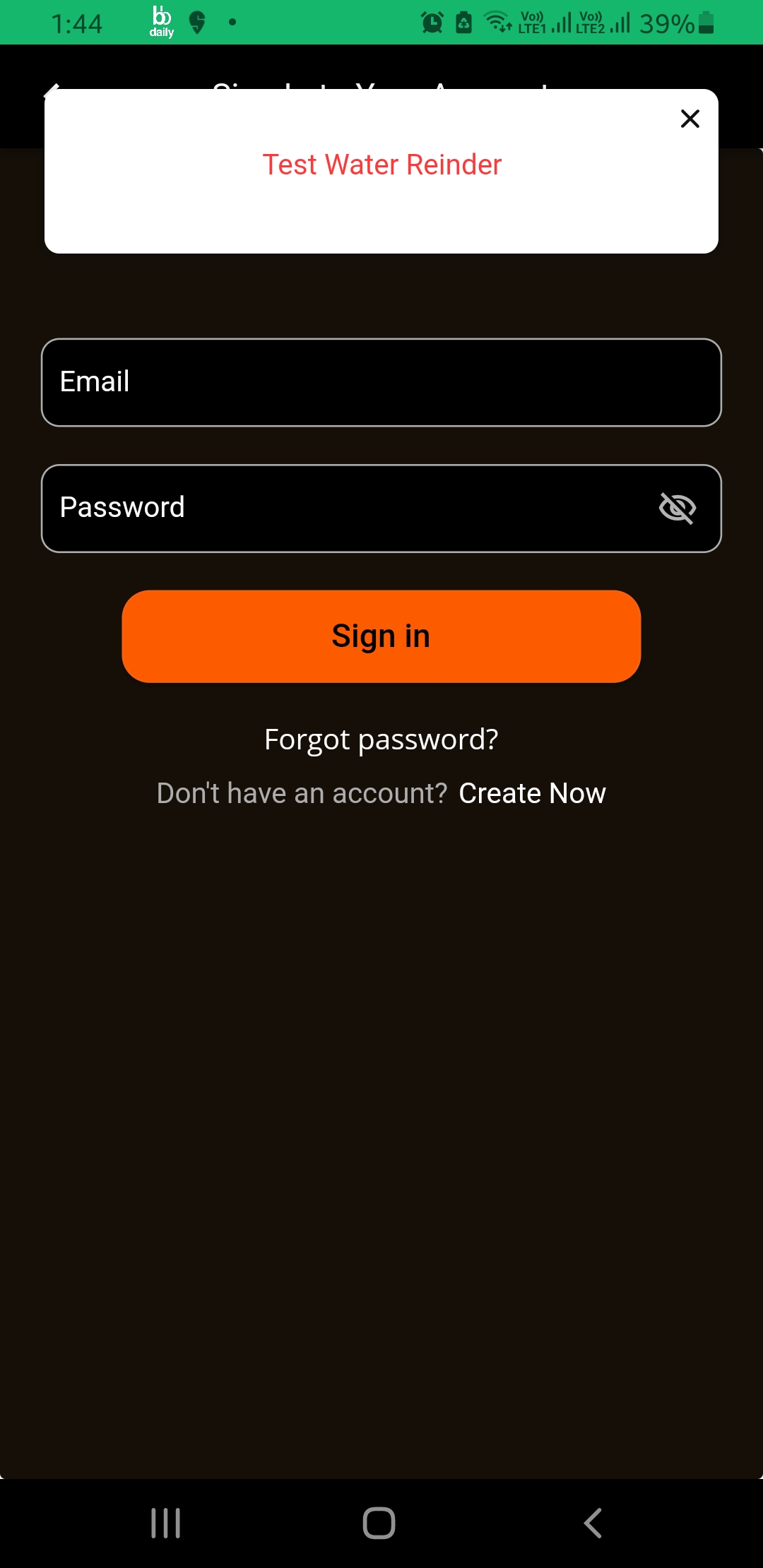Image resolution: width=763 pixels, height=1568 pixels.
Task: Open Forgot password link
Action: pyautogui.click(x=381, y=740)
